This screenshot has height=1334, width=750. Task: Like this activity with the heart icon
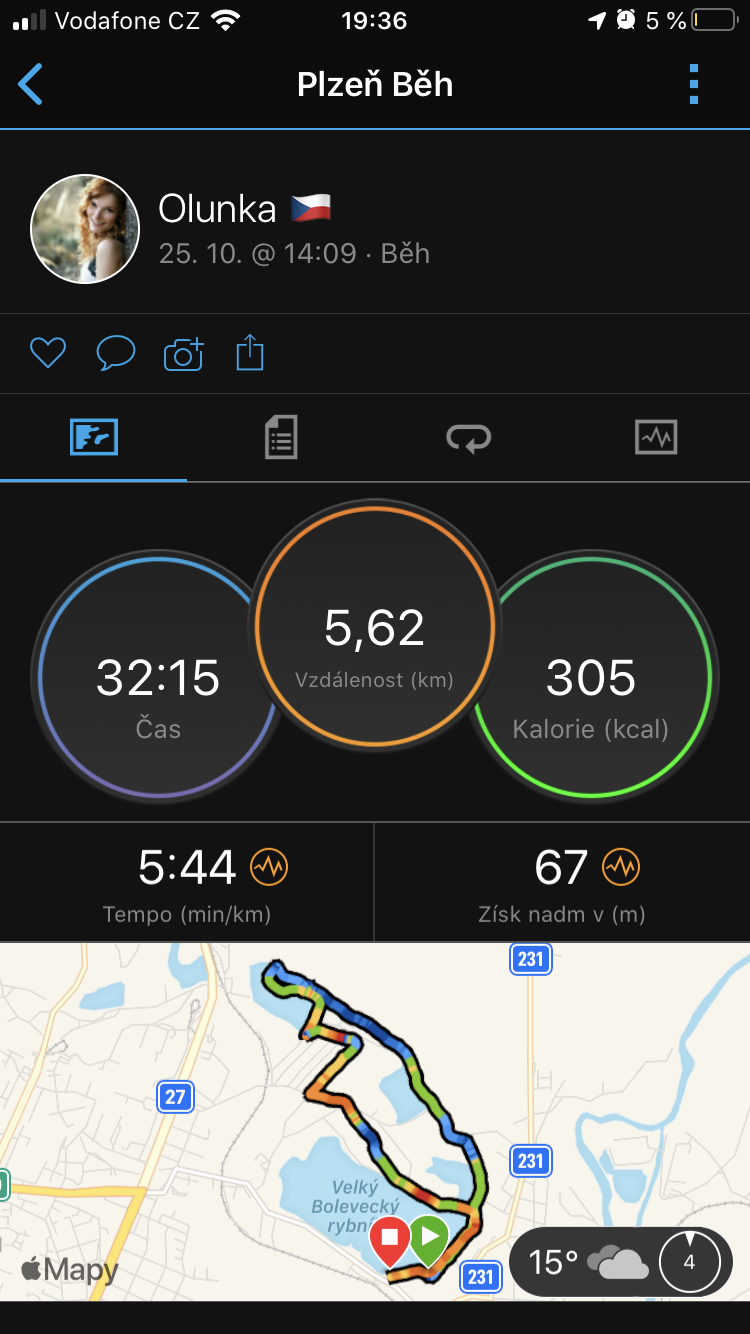[47, 353]
